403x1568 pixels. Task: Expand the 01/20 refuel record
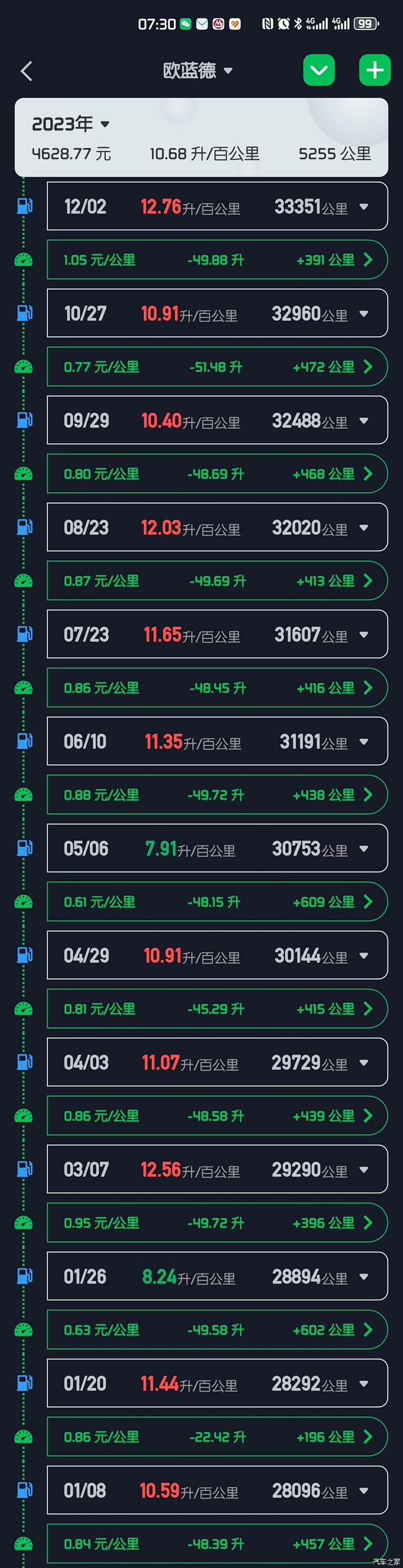coord(364,1384)
